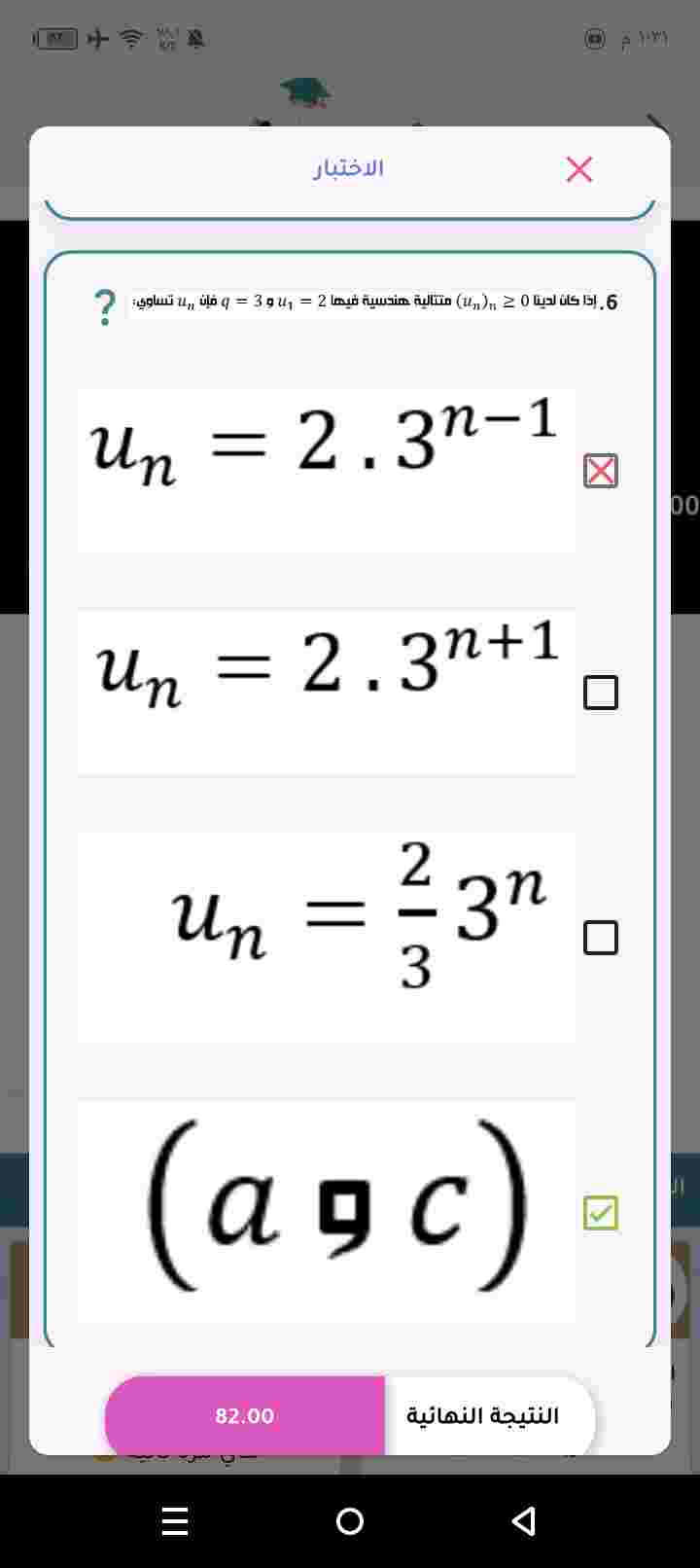Tap the question mark help icon
700x1568 pixels.
tap(105, 306)
